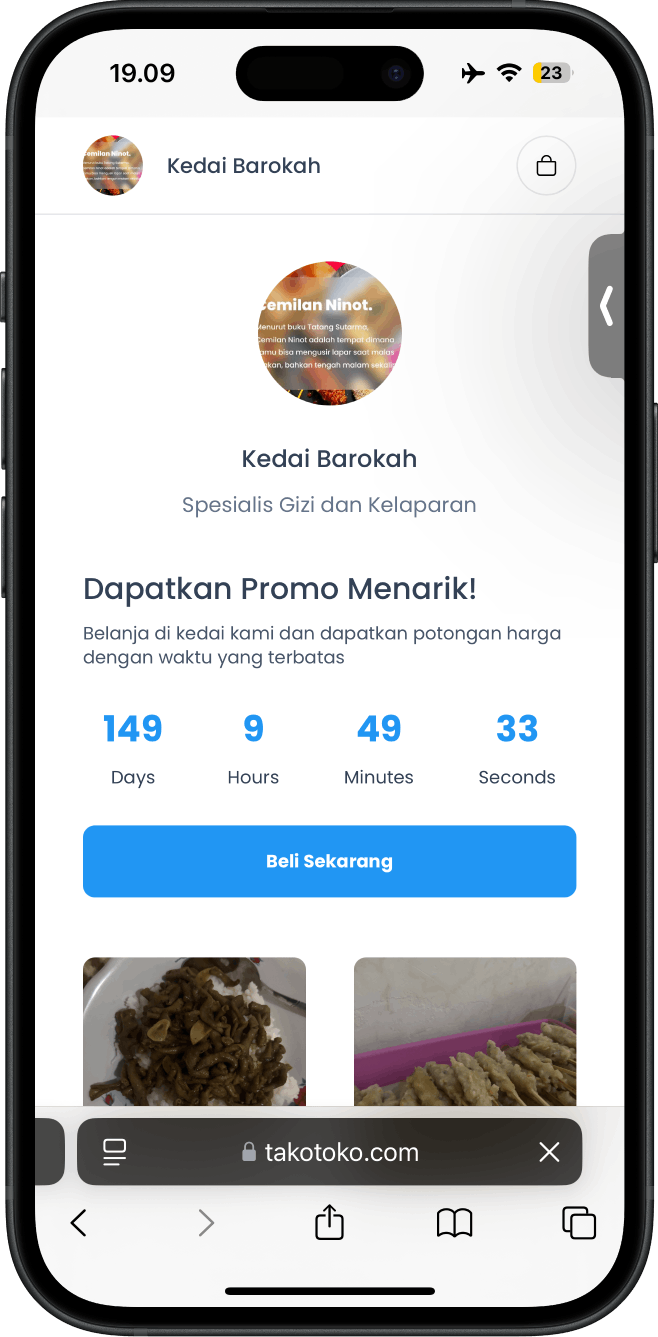
Task: Tap the takotoko.com address bar
Action: pos(330,1152)
